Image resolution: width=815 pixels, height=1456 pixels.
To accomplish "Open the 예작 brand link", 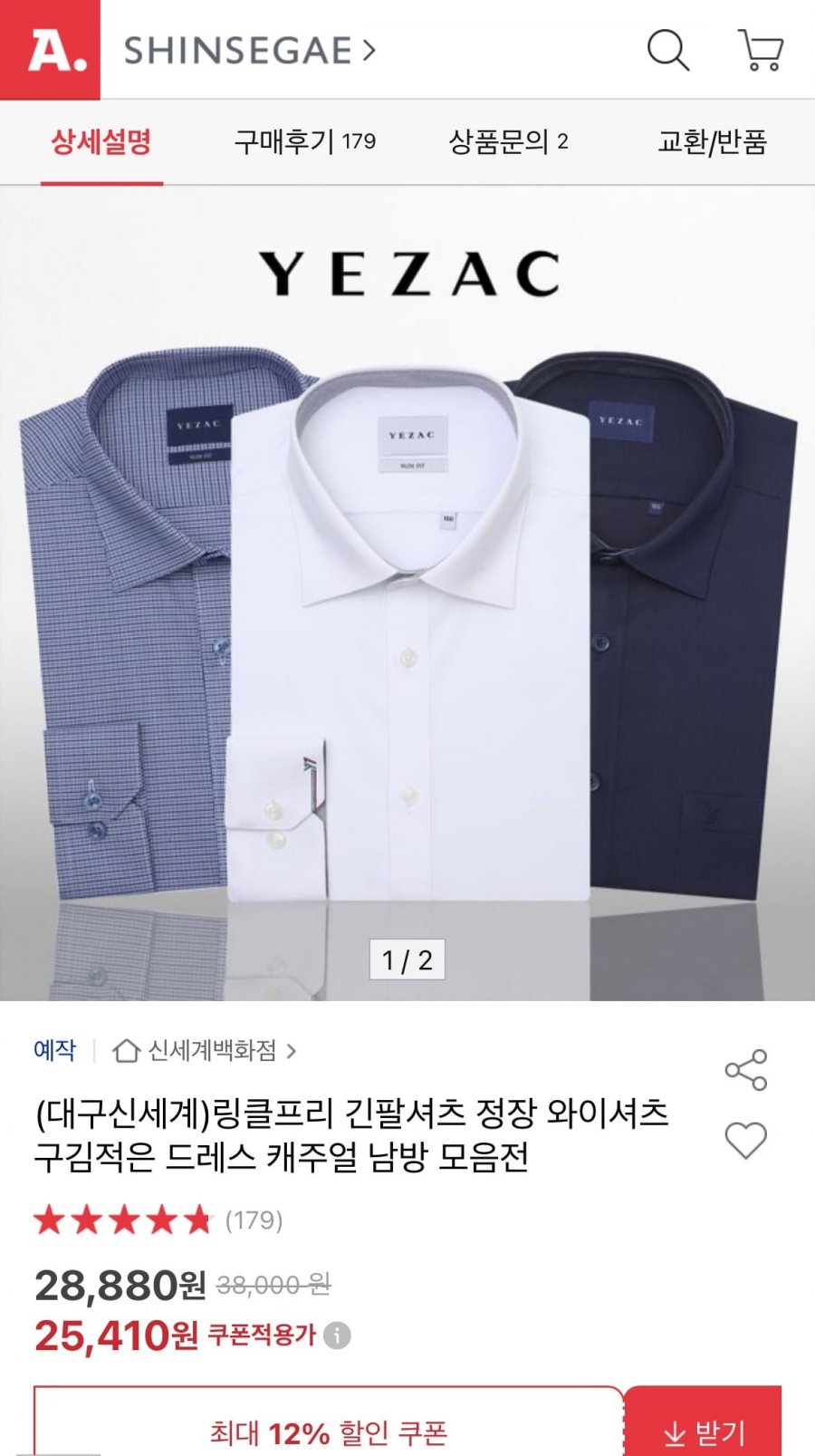I will tap(55, 1050).
